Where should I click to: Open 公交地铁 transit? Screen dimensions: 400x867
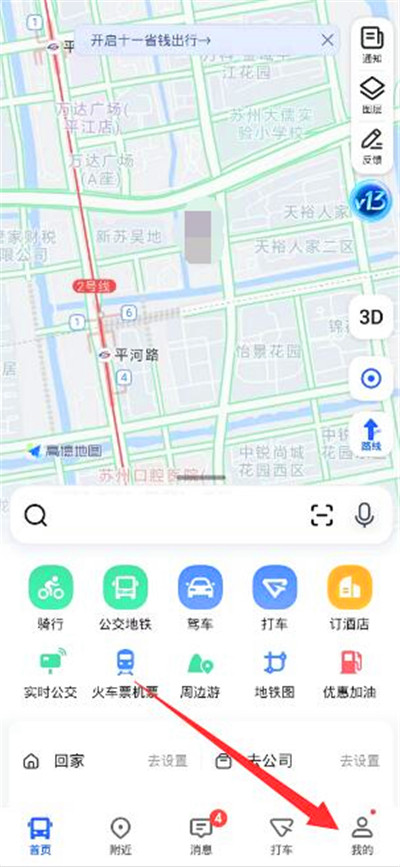point(126,598)
